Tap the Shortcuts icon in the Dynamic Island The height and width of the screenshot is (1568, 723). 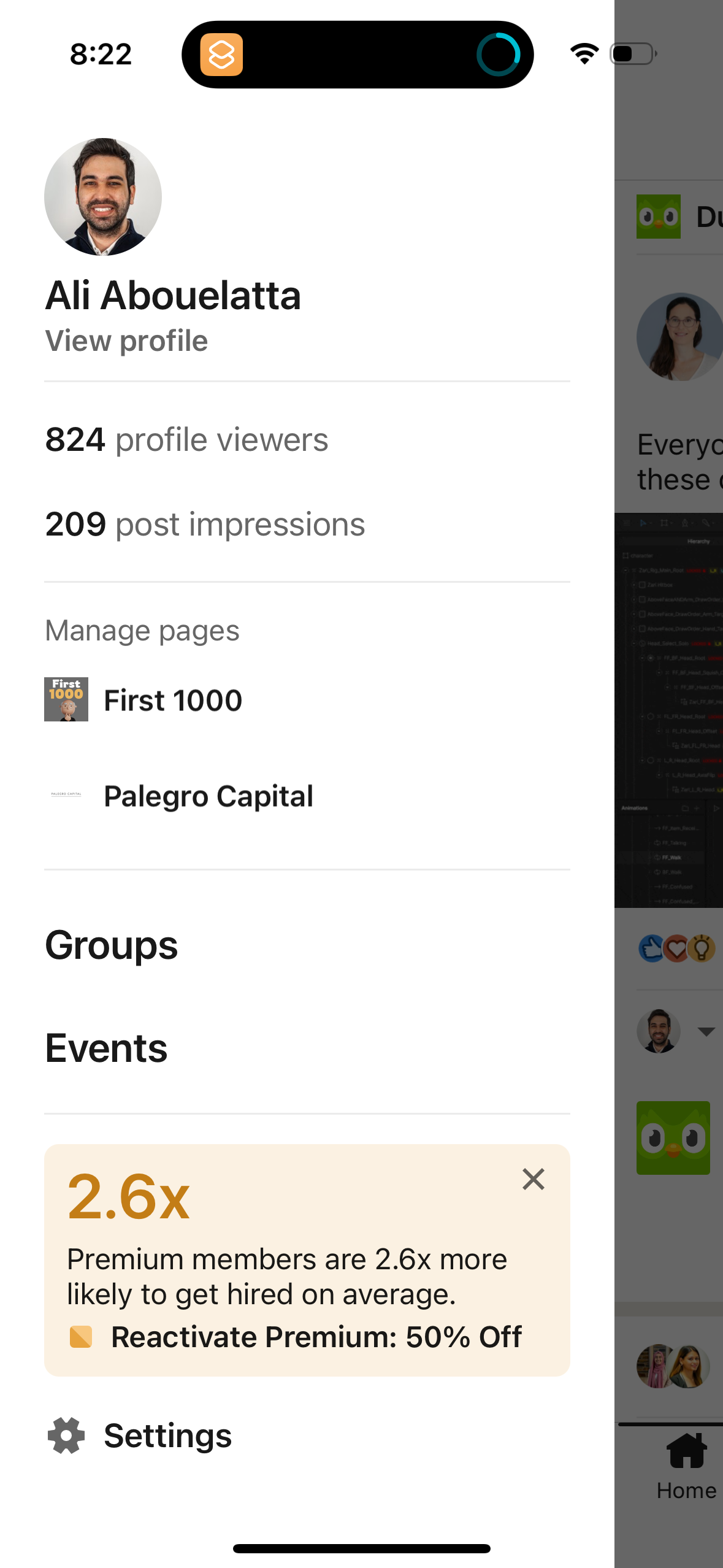pyautogui.click(x=223, y=55)
